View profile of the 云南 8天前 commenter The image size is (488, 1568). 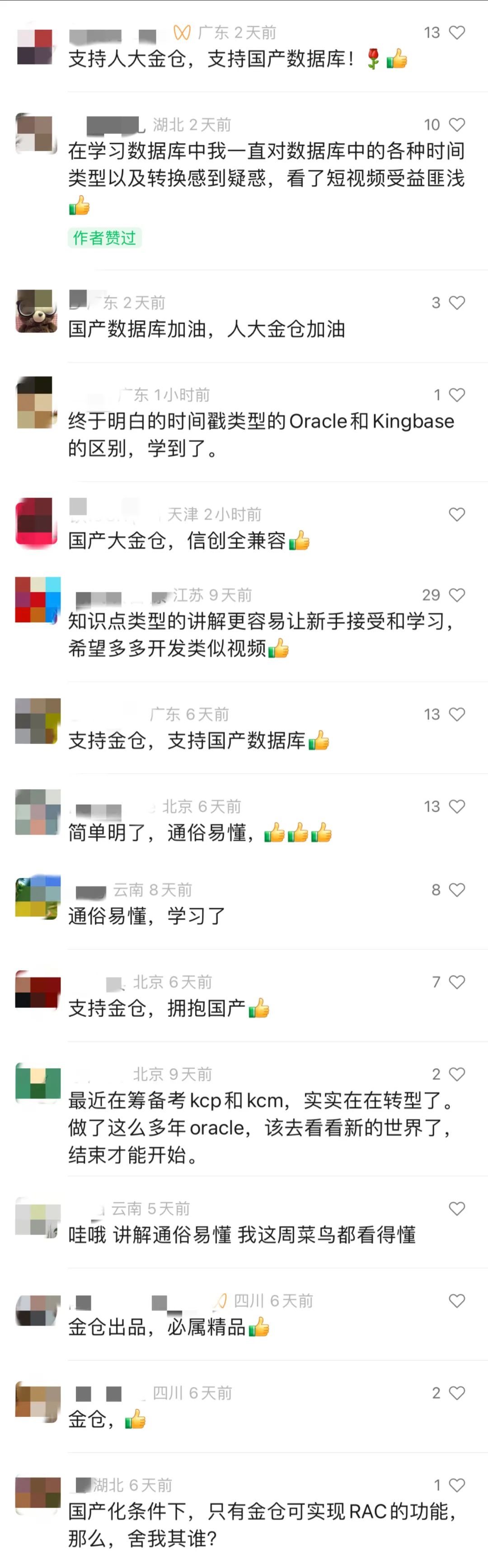pyautogui.click(x=38, y=897)
